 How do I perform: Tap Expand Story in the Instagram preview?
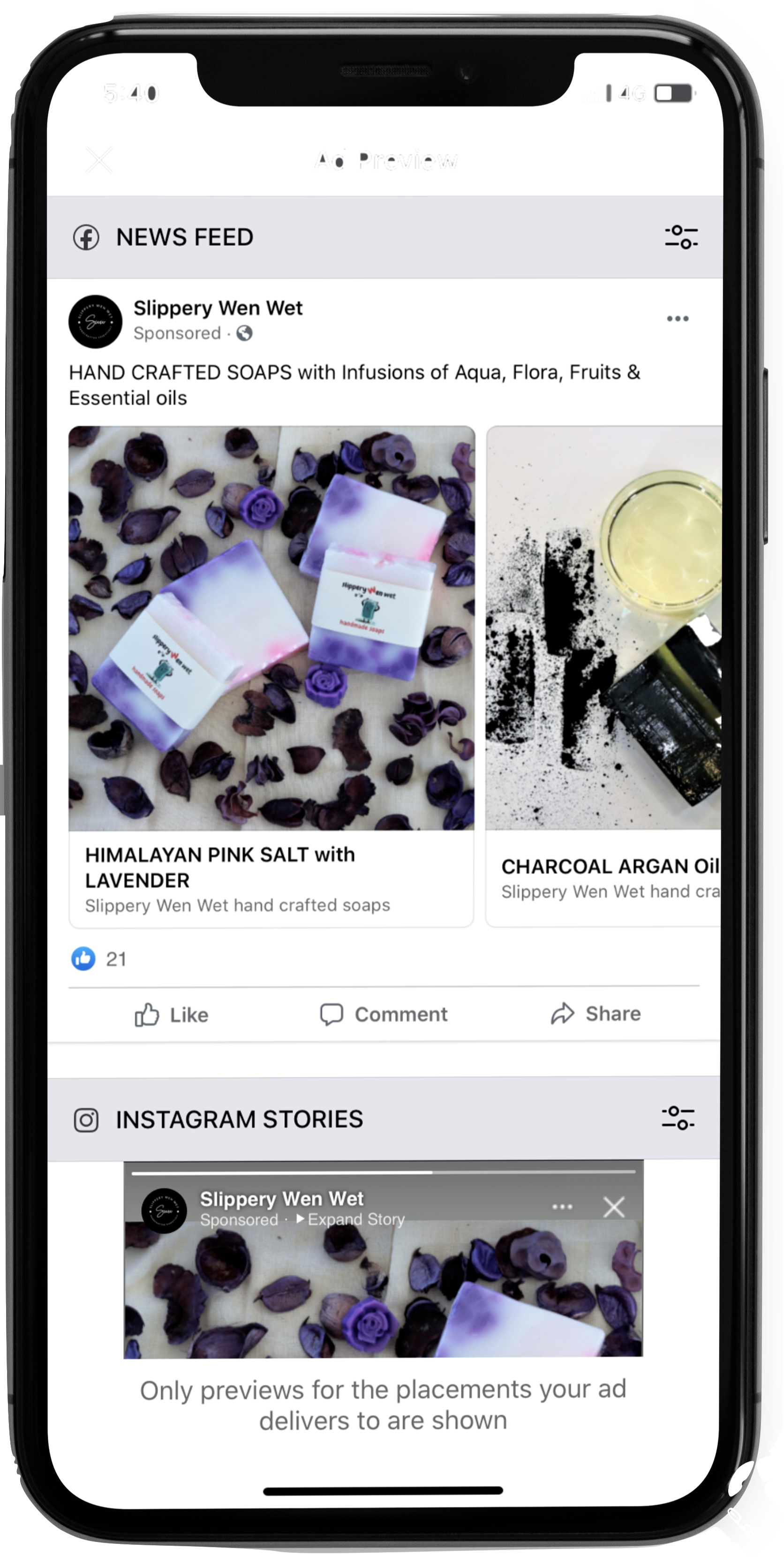[x=351, y=1219]
